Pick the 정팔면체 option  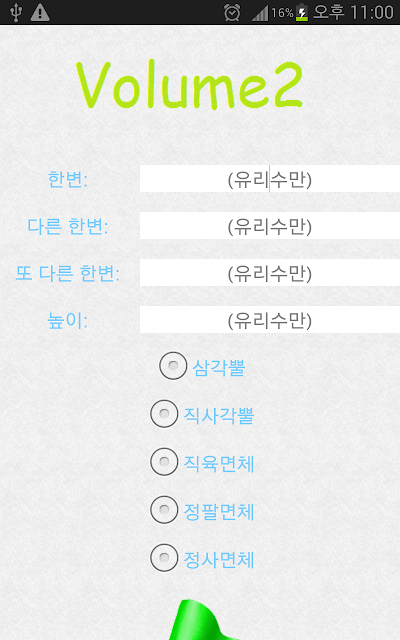click(202, 510)
